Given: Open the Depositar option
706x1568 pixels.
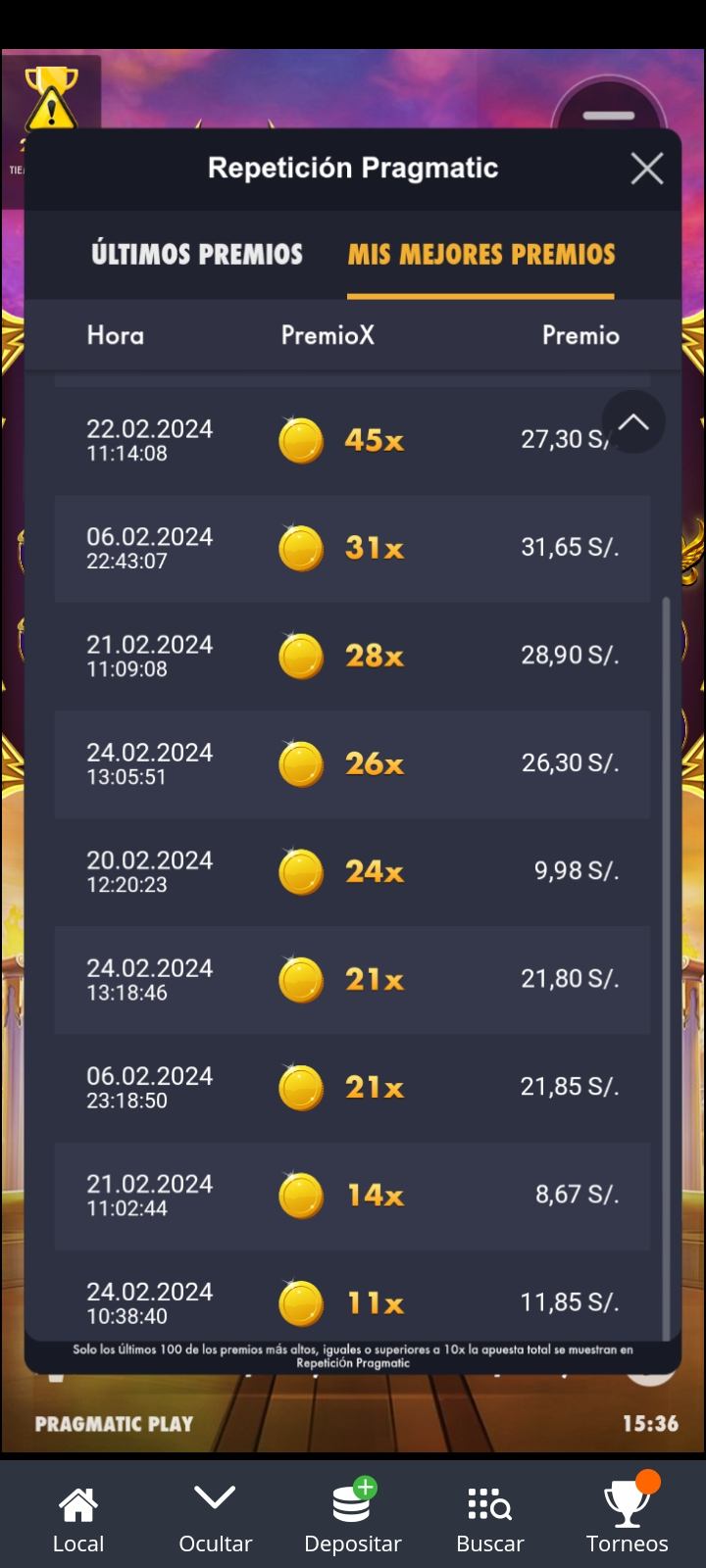Looking at the screenshot, I should coord(353,1517).
